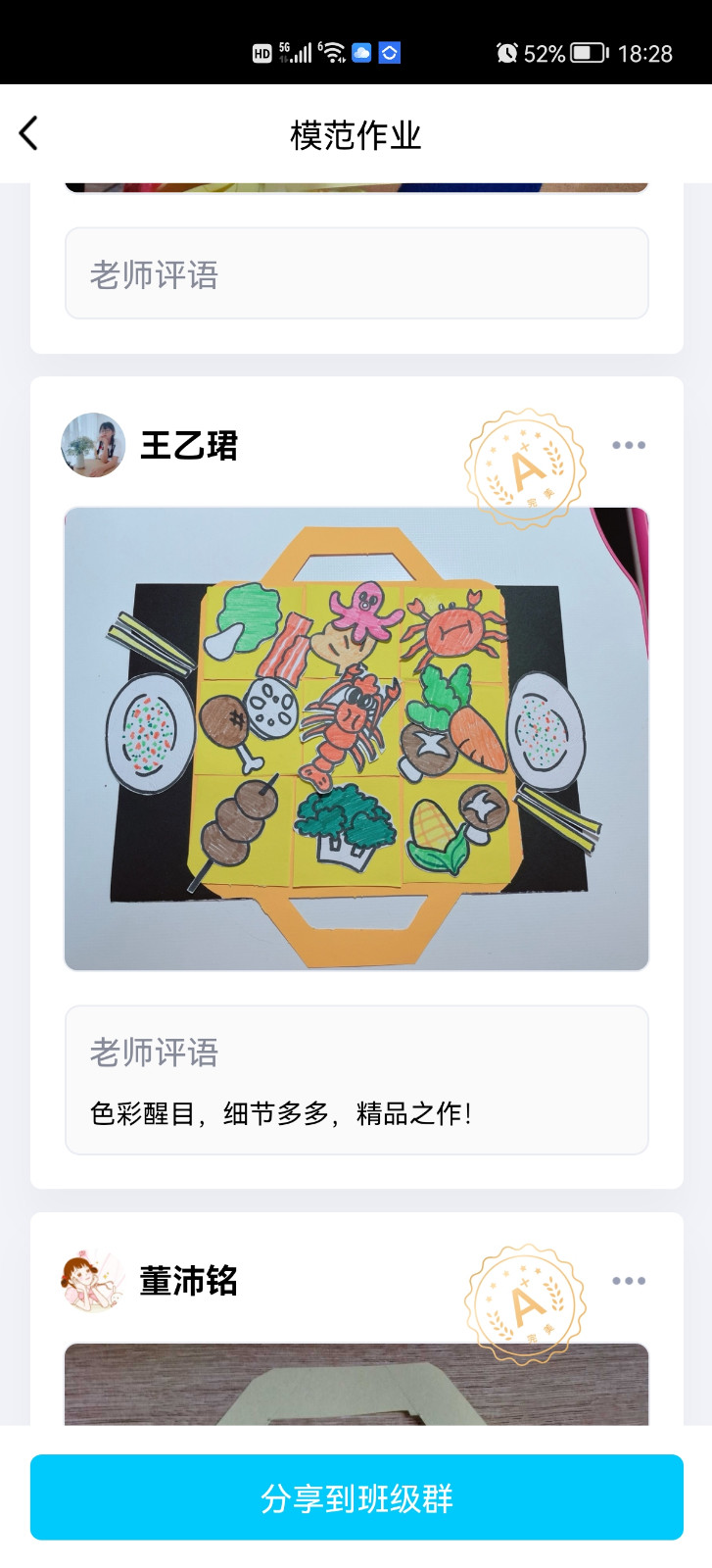View 王乙珺's hot pot artwork photo
This screenshot has width=712, height=1568.
click(356, 739)
